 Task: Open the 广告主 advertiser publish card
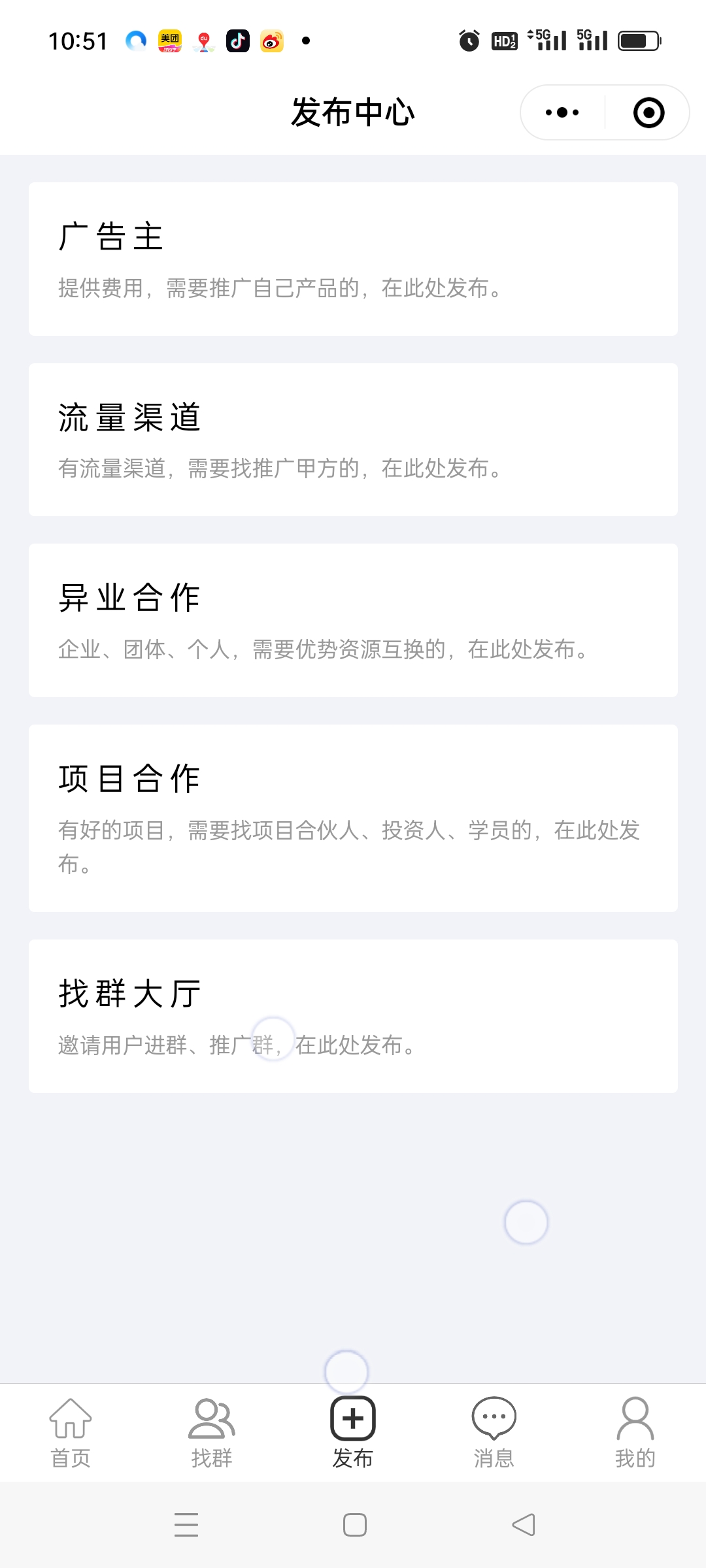pos(353,258)
